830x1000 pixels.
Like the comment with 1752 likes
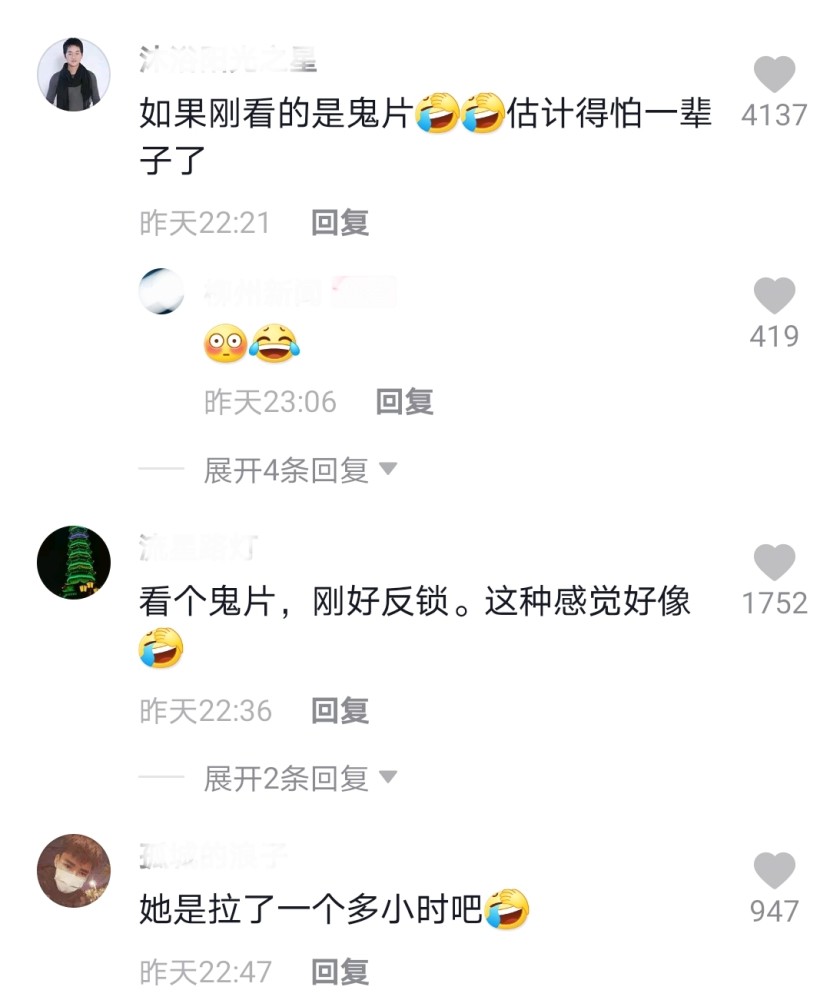(773, 563)
